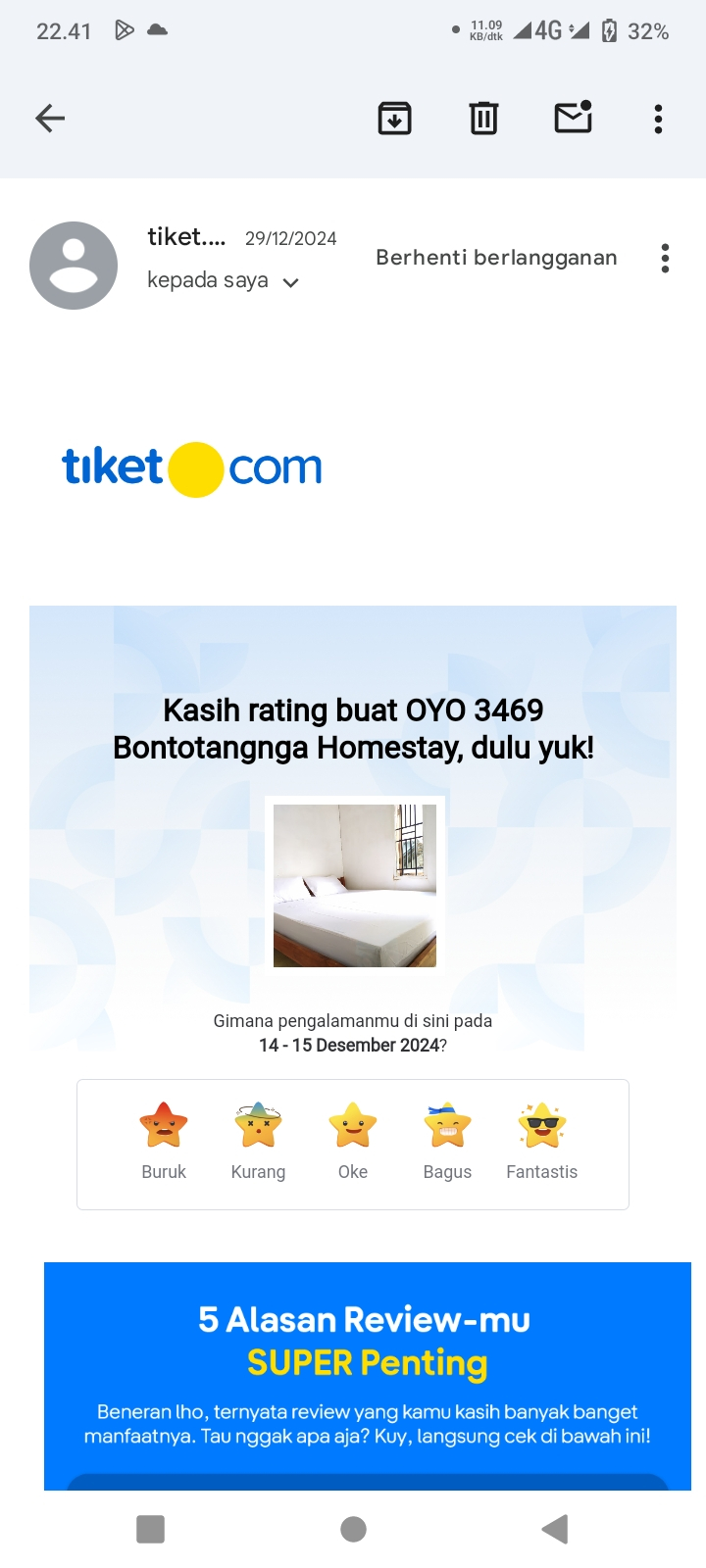Open the OYO 3469 homestay photo
The height and width of the screenshot is (1568, 706).
[355, 885]
